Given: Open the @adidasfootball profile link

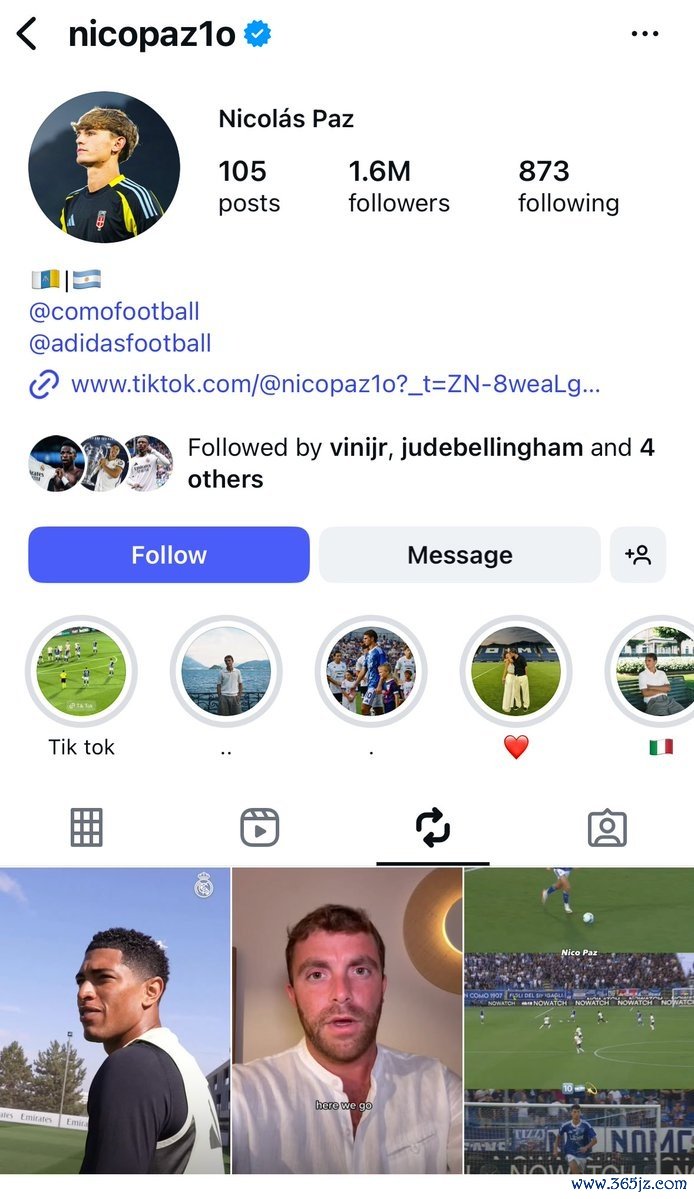Looking at the screenshot, I should (x=120, y=343).
